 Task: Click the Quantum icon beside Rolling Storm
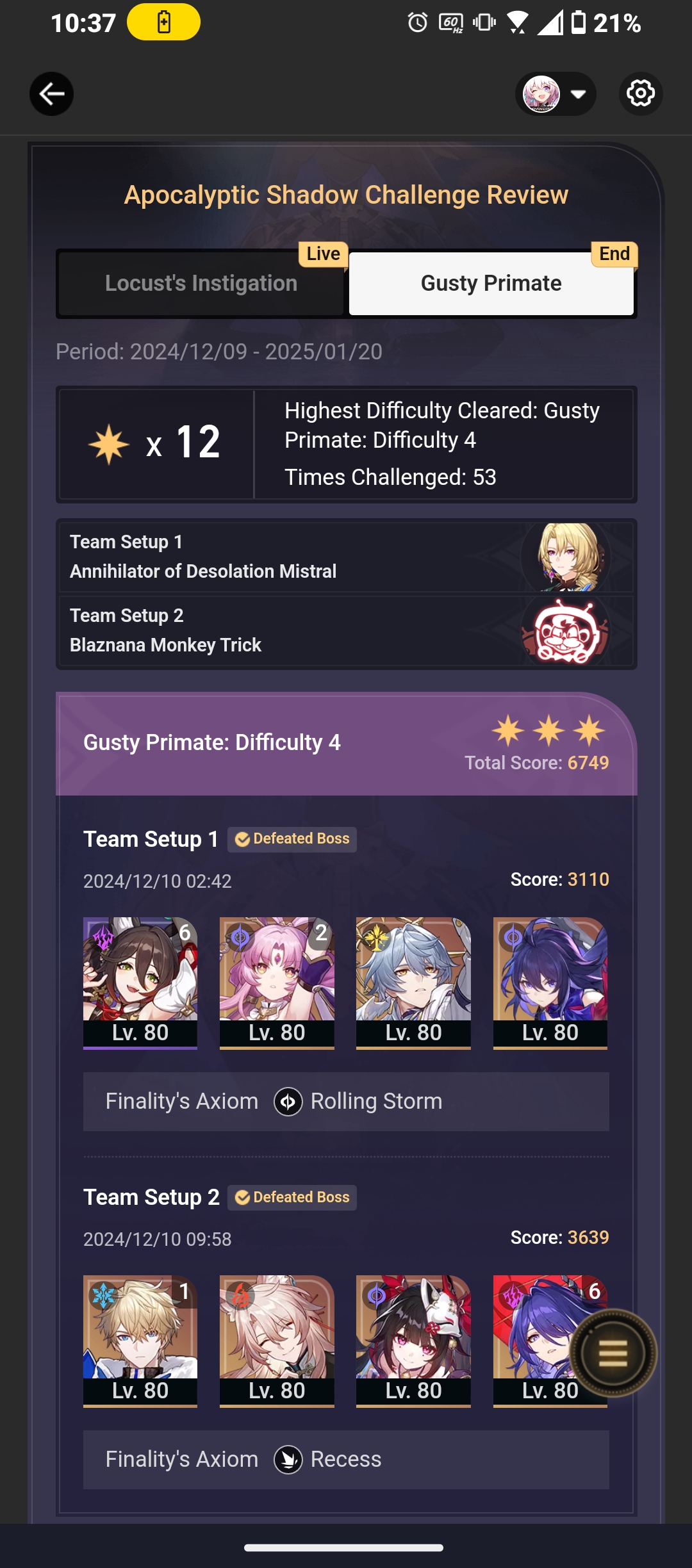(288, 1102)
